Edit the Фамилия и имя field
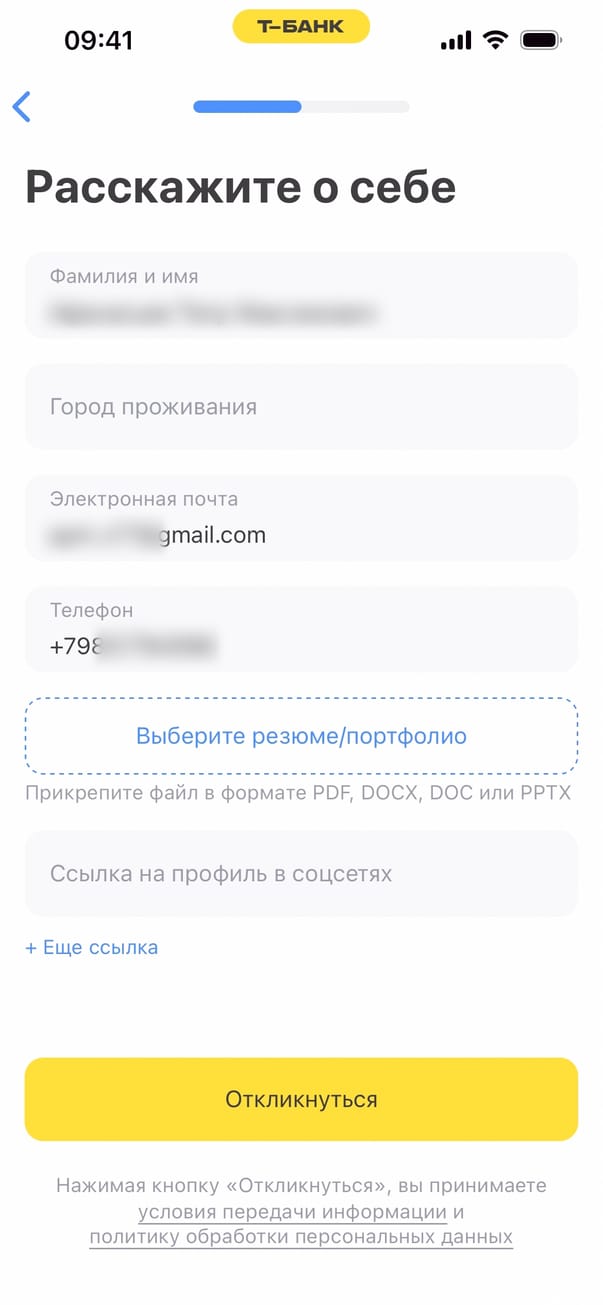 tap(300, 297)
